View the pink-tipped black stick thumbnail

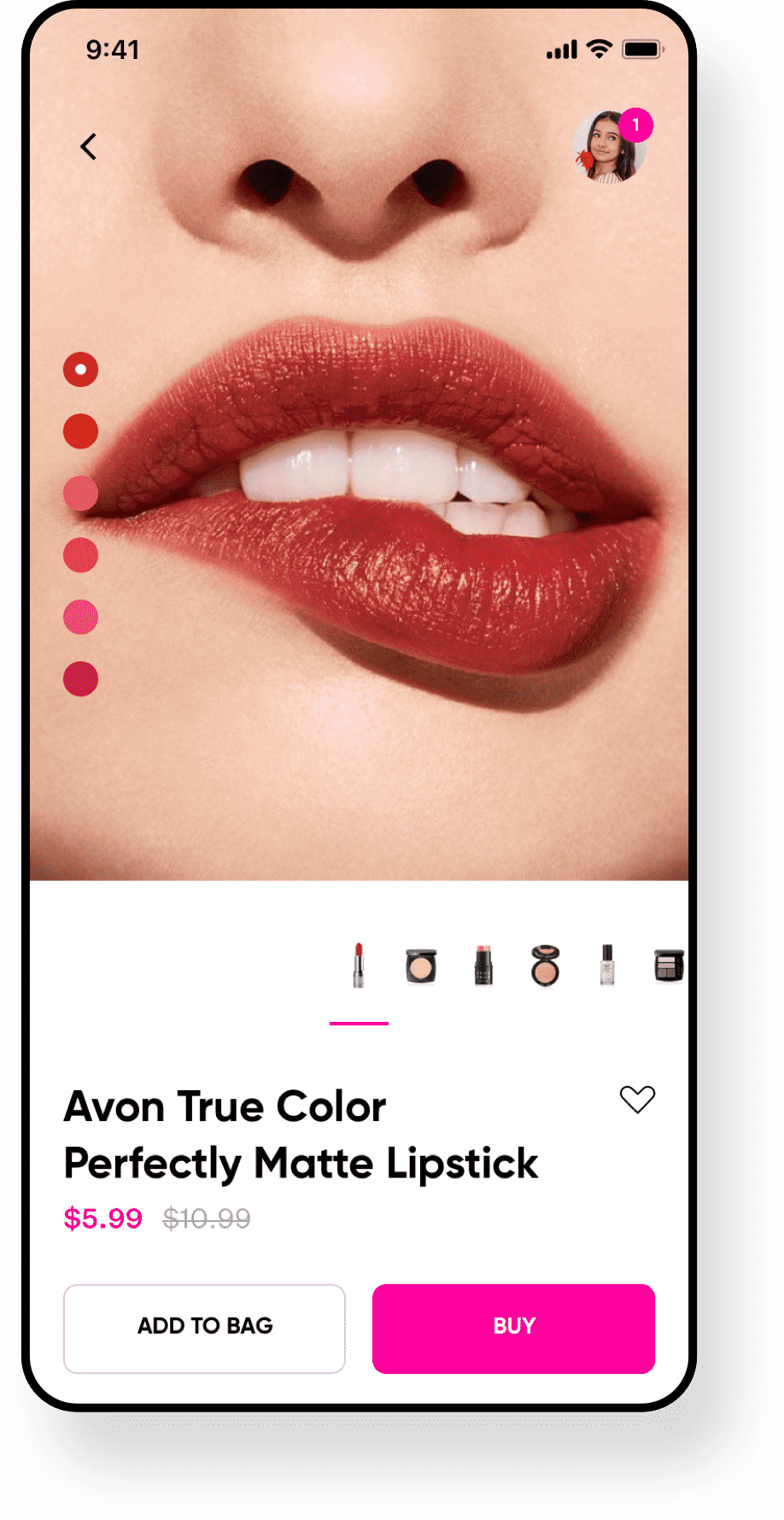pyautogui.click(x=483, y=965)
